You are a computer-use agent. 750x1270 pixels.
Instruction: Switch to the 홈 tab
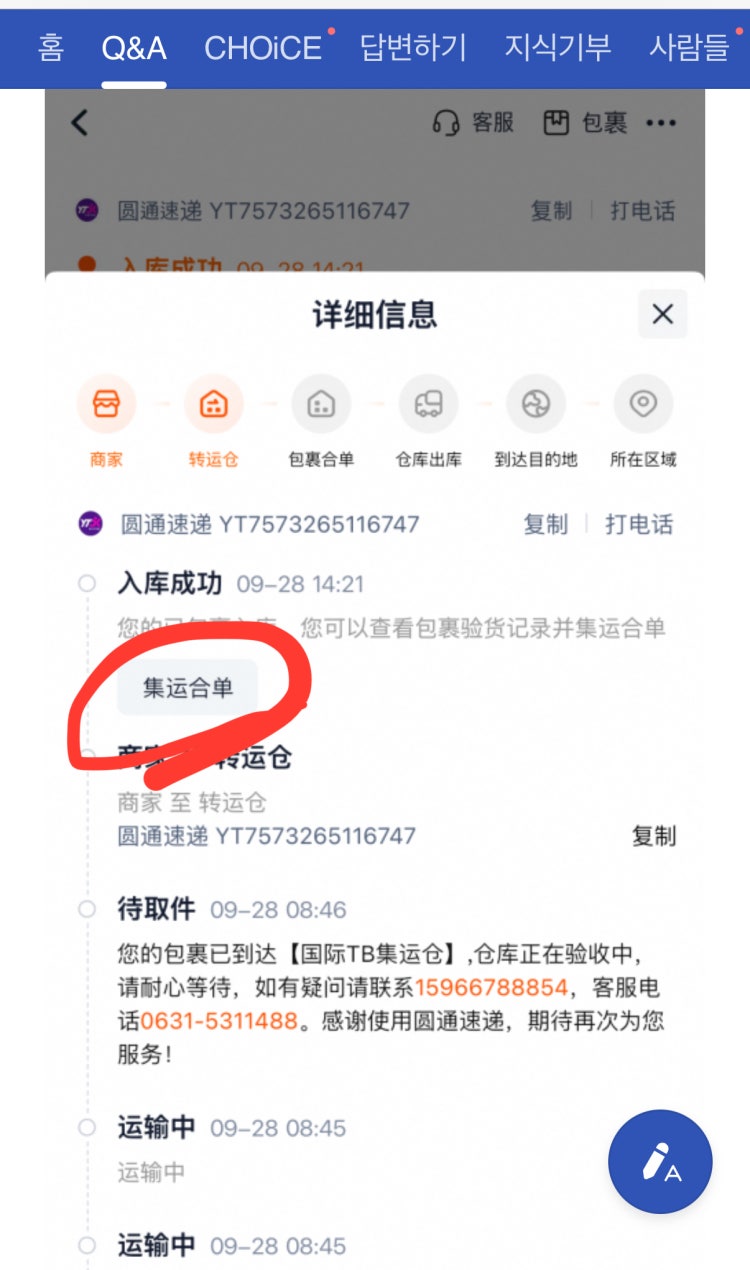[x=50, y=47]
